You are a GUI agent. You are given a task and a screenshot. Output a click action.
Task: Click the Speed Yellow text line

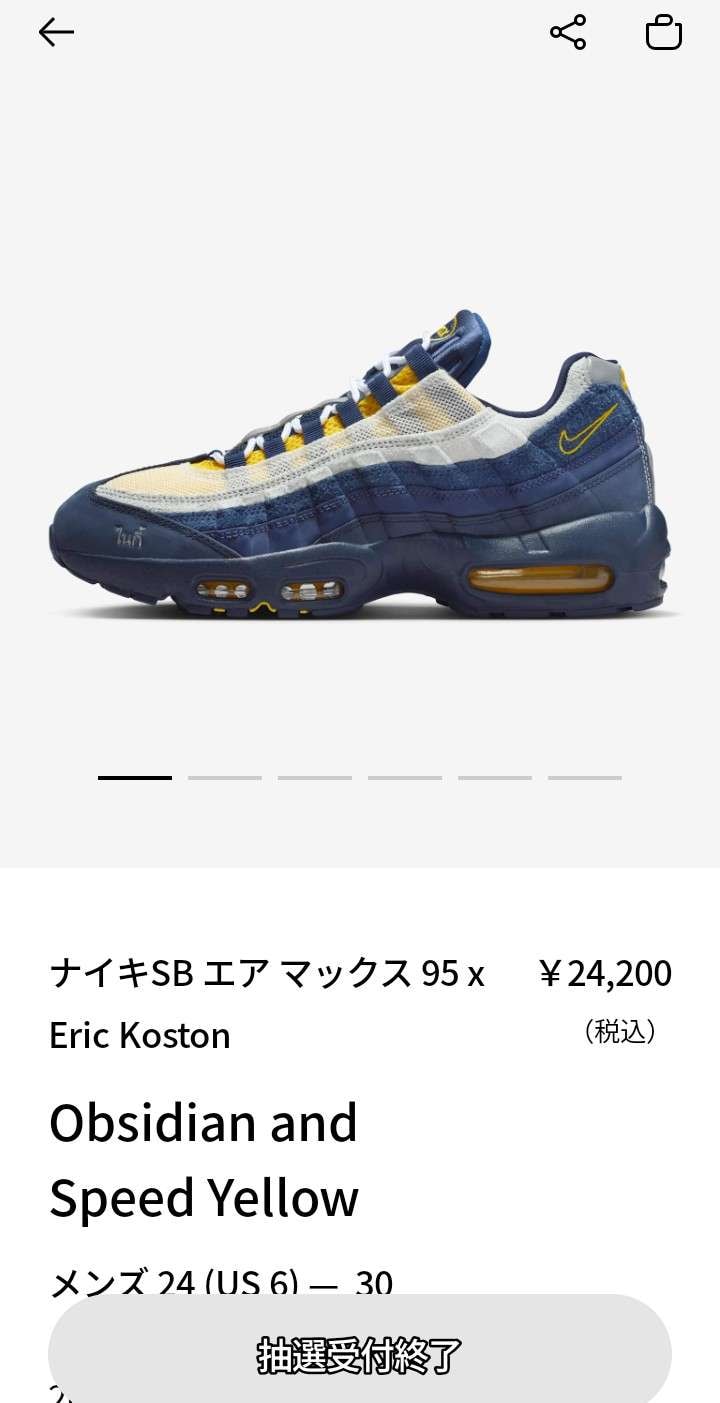(203, 1196)
